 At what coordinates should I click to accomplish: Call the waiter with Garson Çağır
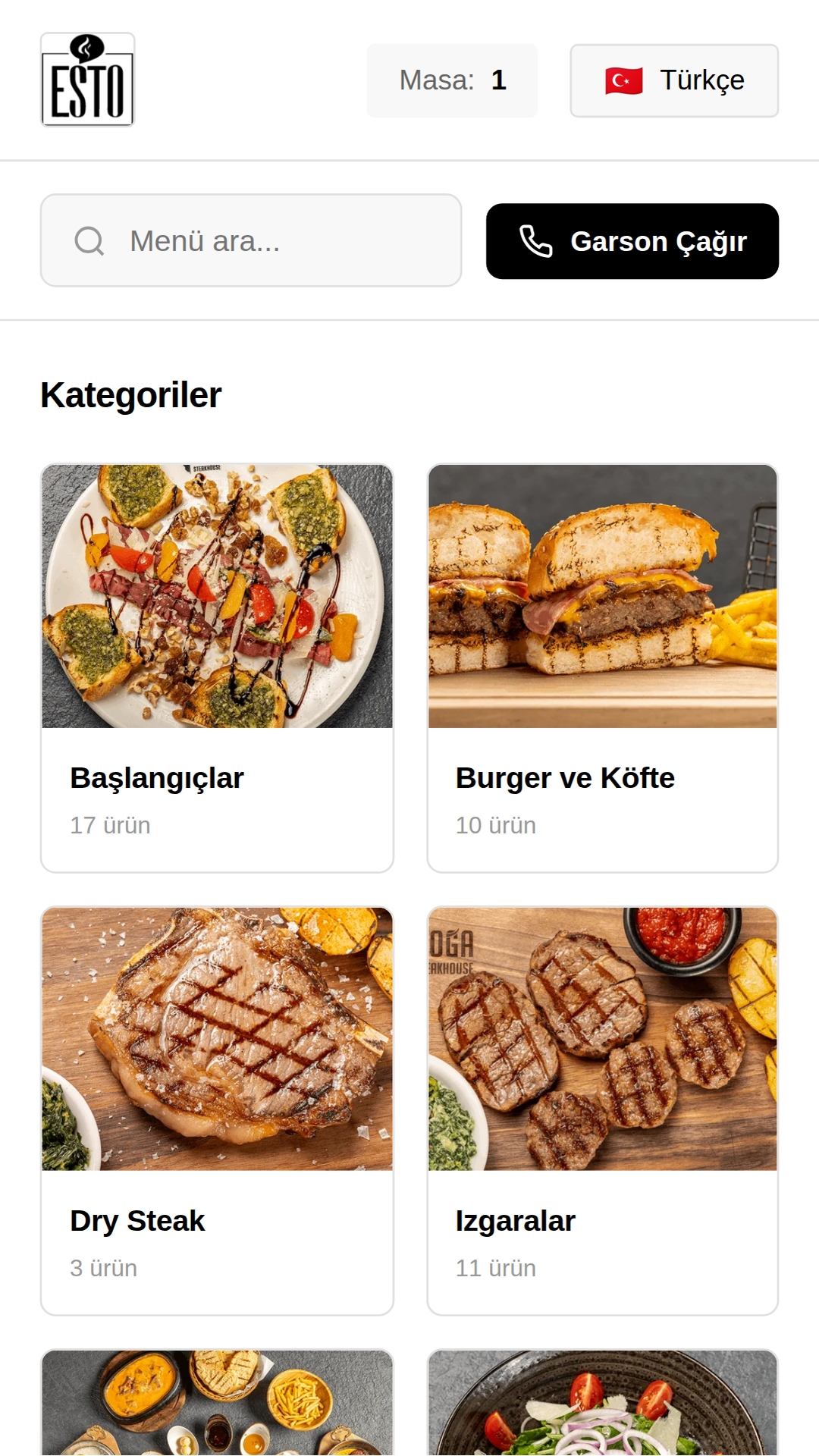tap(632, 241)
